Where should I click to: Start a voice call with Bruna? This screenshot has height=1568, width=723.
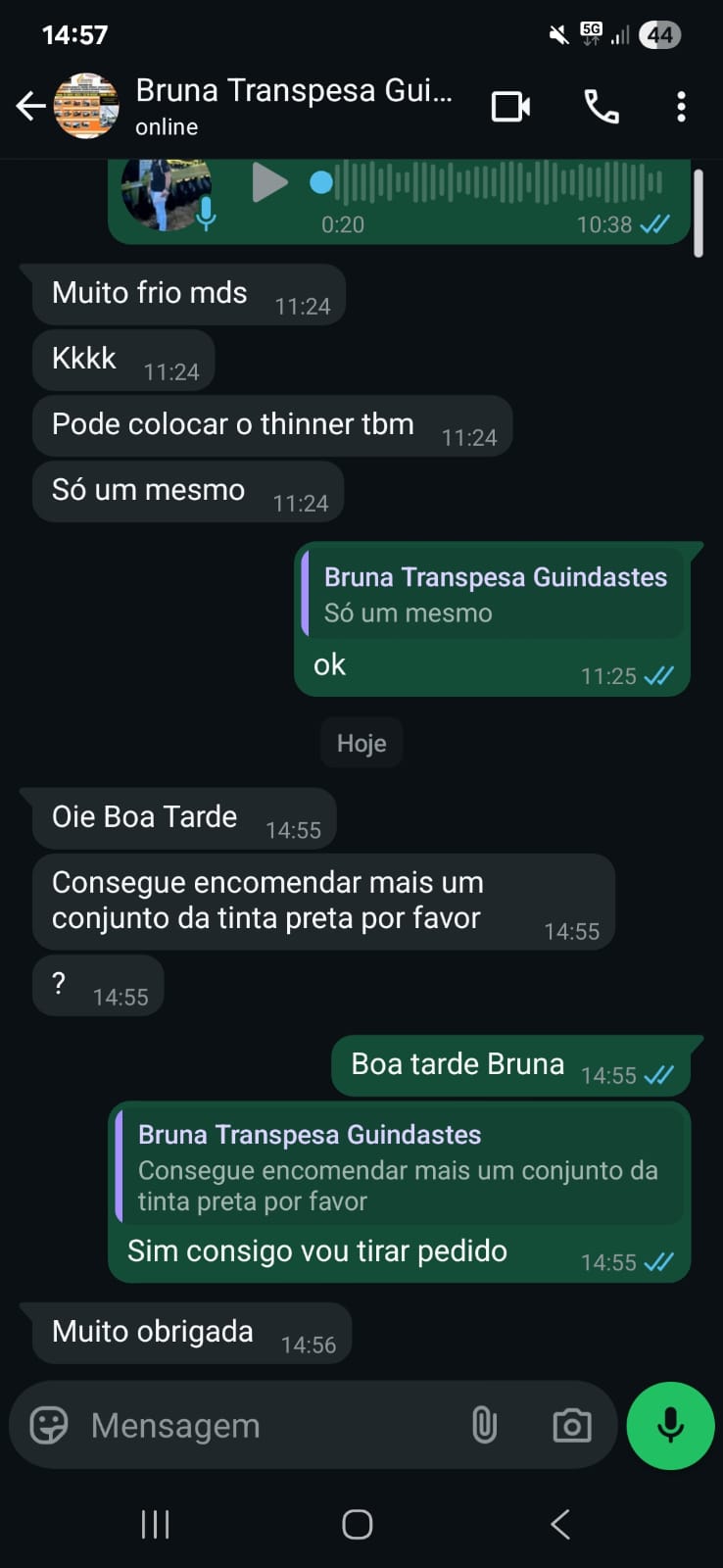point(602,106)
